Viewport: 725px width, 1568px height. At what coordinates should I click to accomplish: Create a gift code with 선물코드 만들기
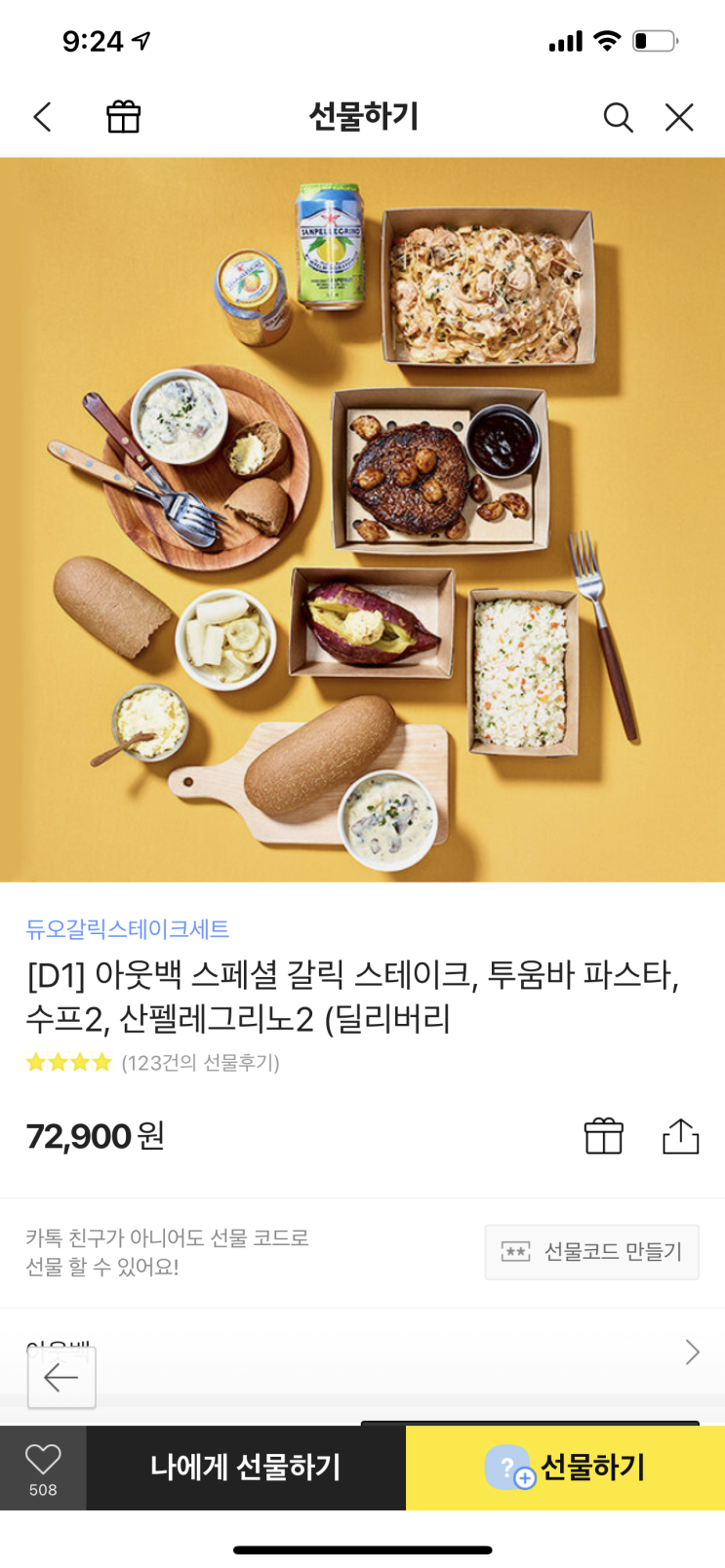point(591,1252)
